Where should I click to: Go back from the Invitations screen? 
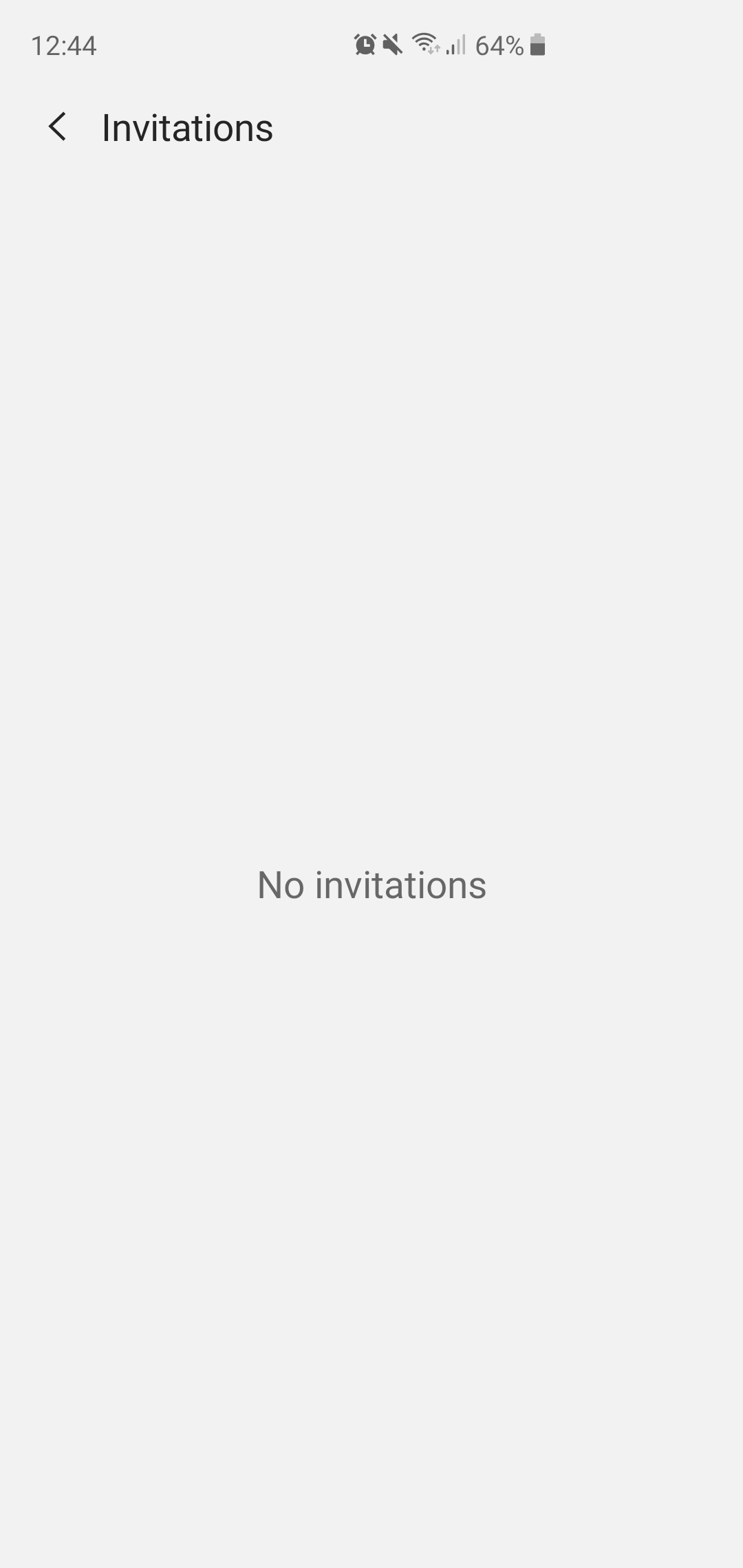(x=58, y=127)
